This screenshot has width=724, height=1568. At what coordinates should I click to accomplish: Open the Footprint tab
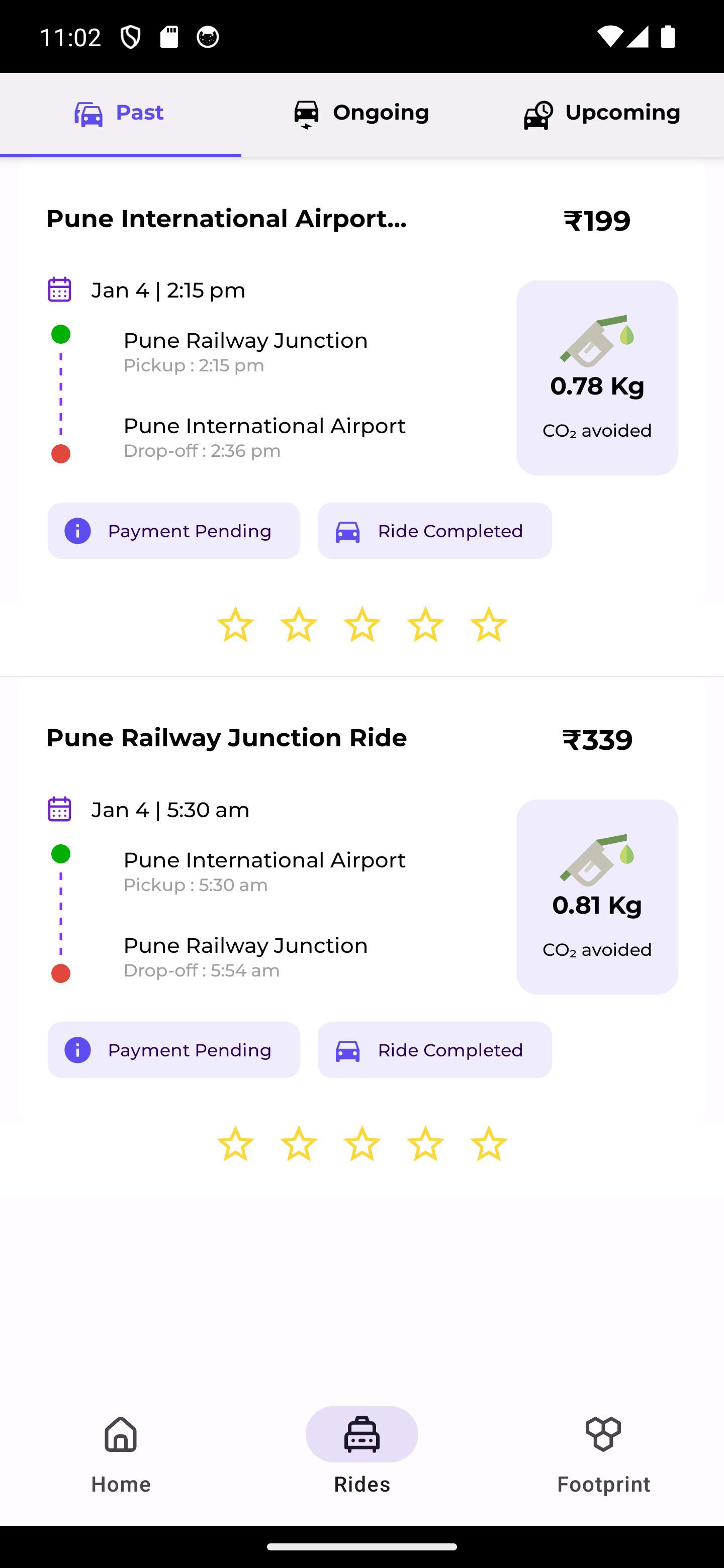603,1453
